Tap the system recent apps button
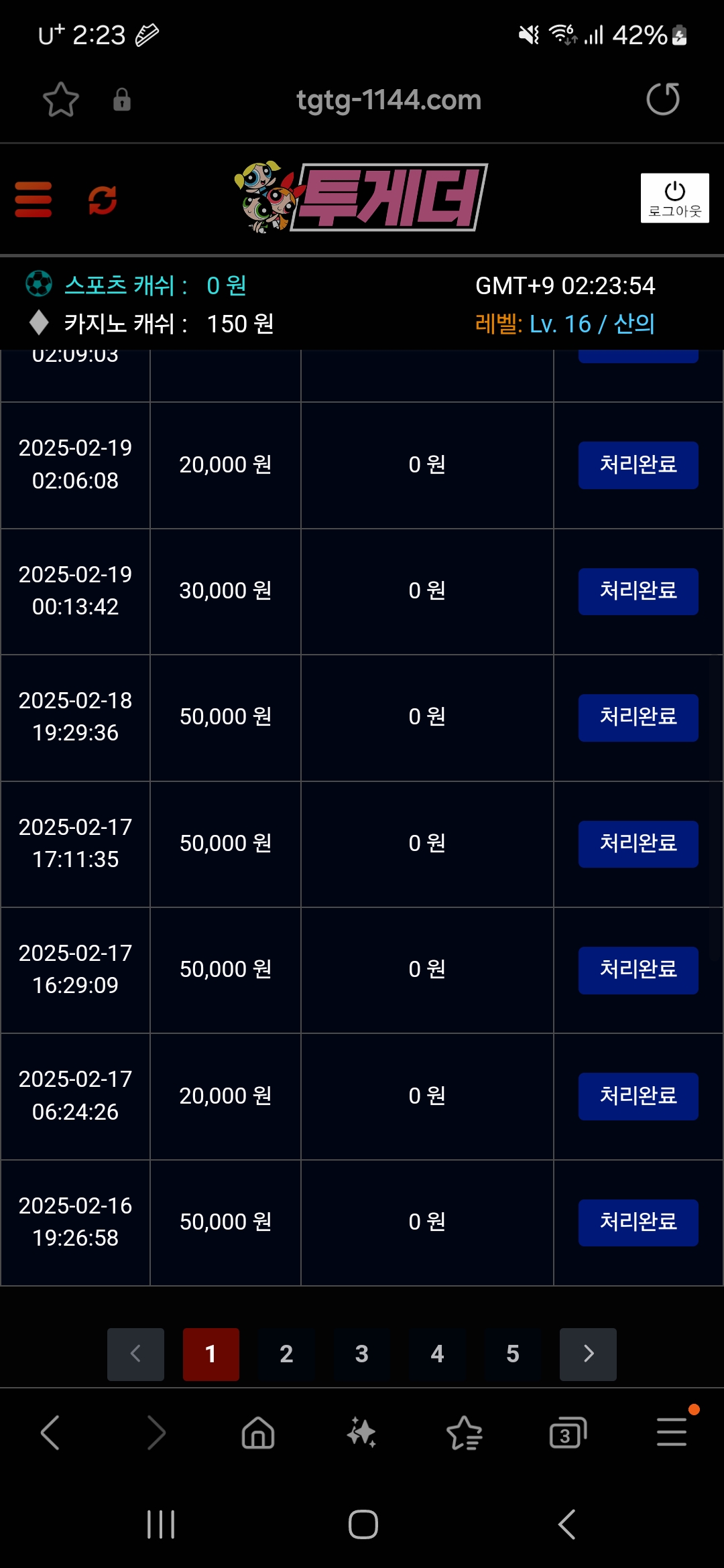 click(x=161, y=1524)
